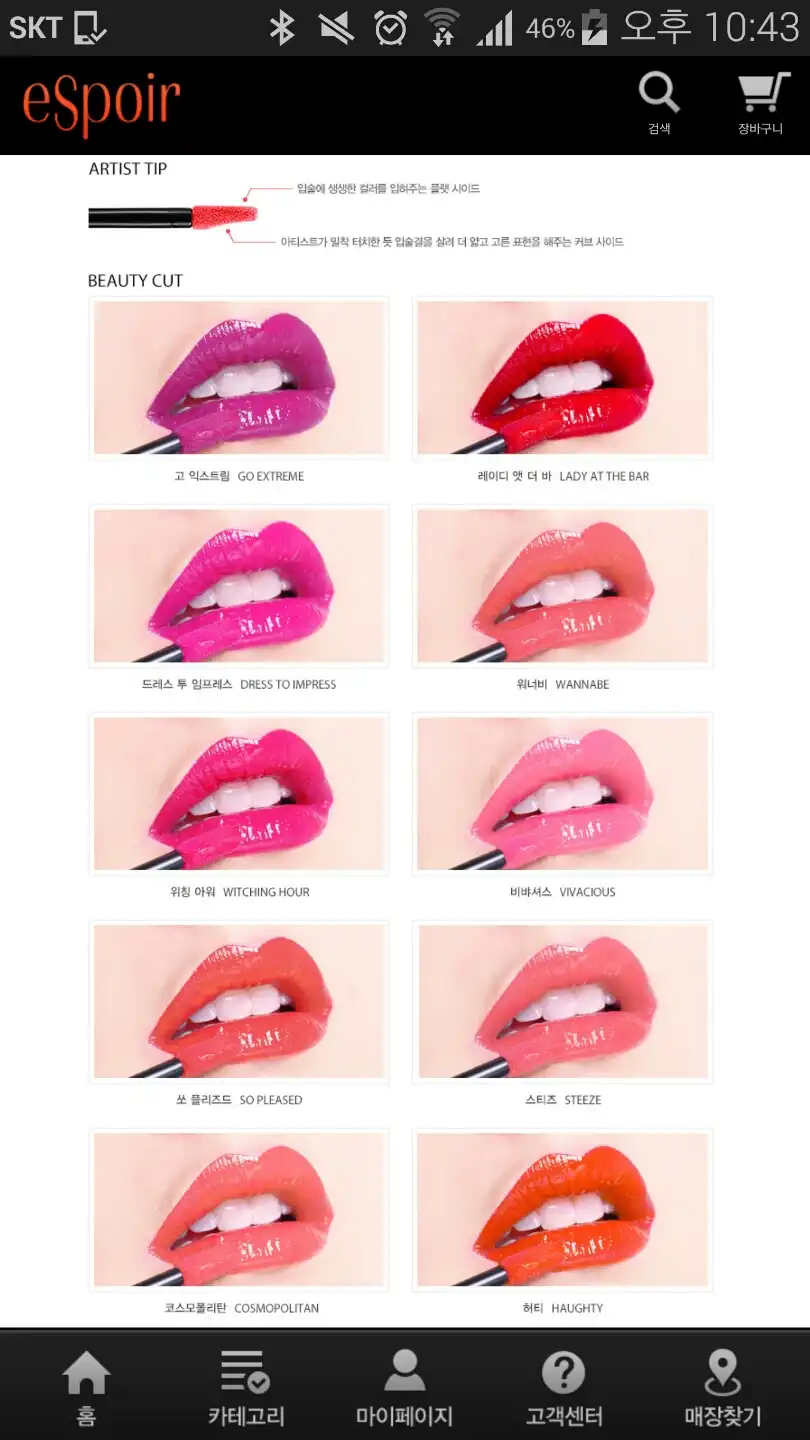810x1440 pixels.
Task: Go to the Home (홈) tab
Action: (86, 1386)
